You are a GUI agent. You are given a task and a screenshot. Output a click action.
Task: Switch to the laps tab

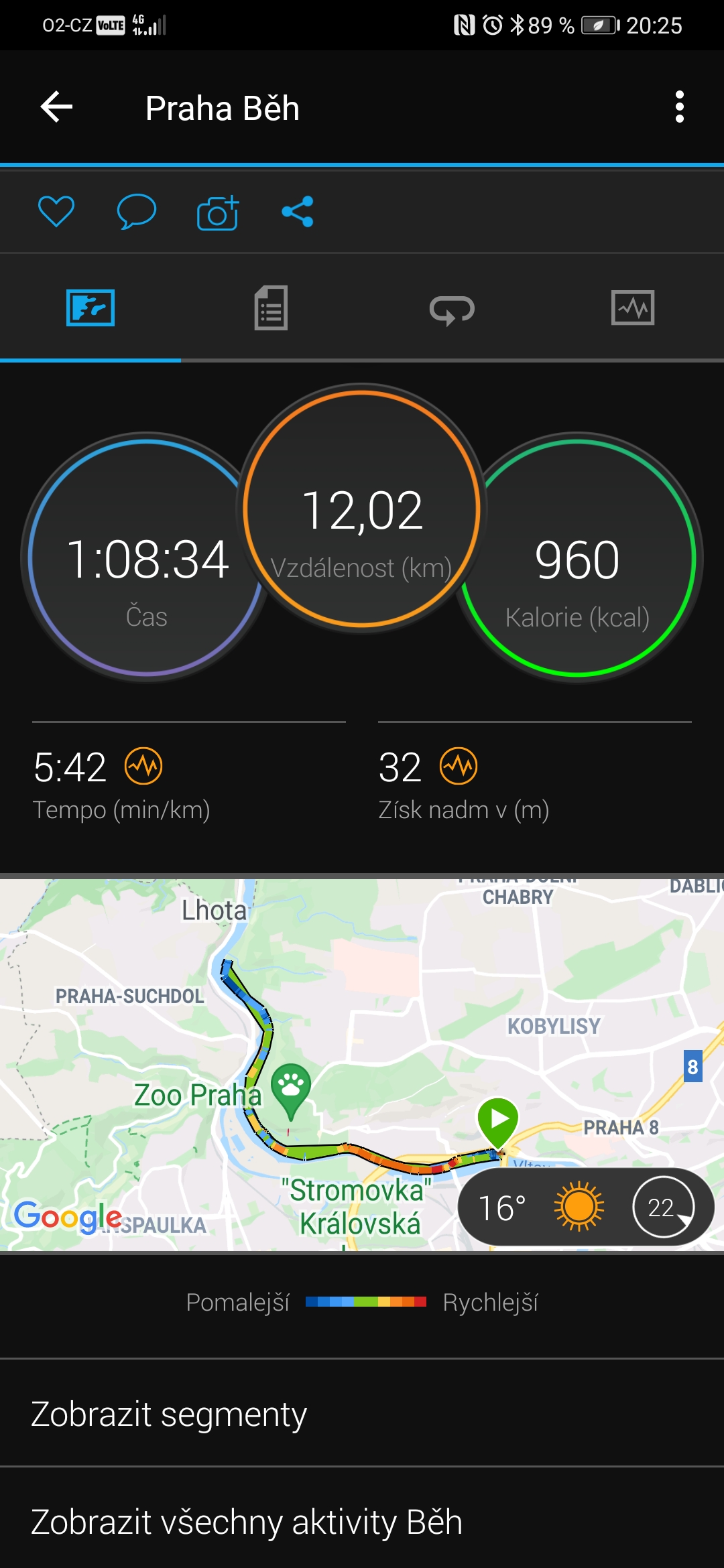point(452,310)
